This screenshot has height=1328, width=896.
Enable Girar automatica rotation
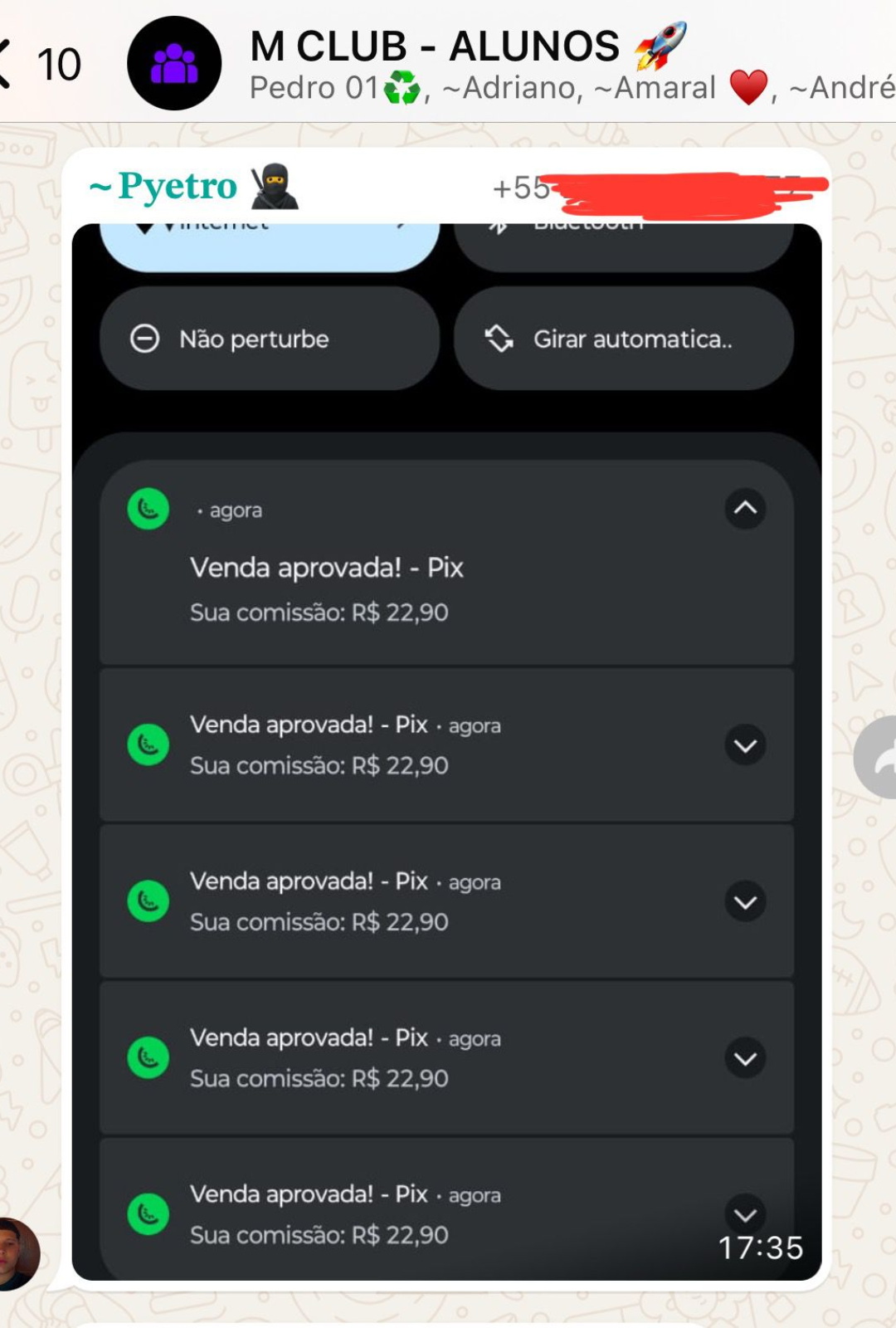pyautogui.click(x=623, y=338)
